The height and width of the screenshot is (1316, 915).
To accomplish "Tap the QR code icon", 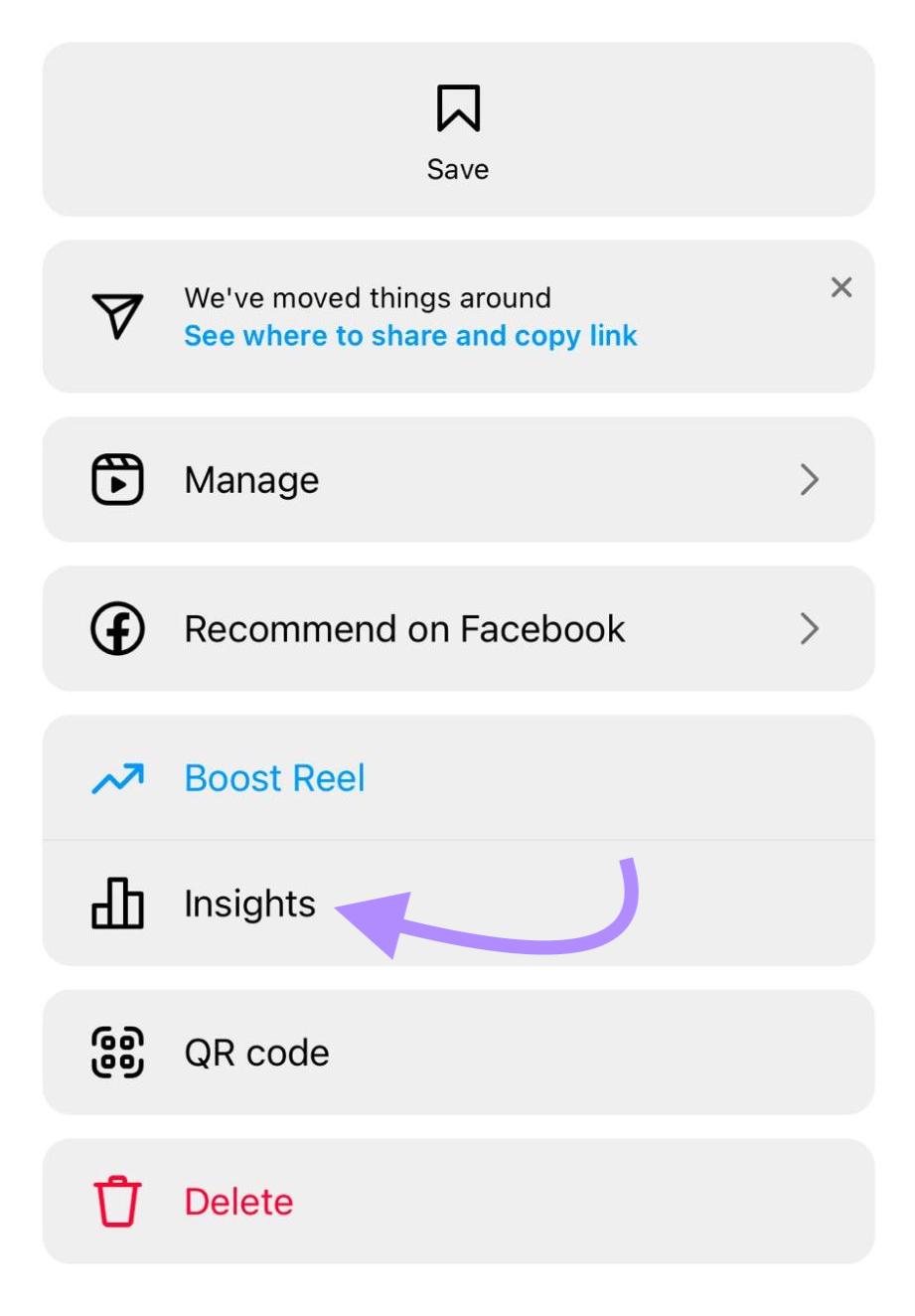I will point(119,1052).
